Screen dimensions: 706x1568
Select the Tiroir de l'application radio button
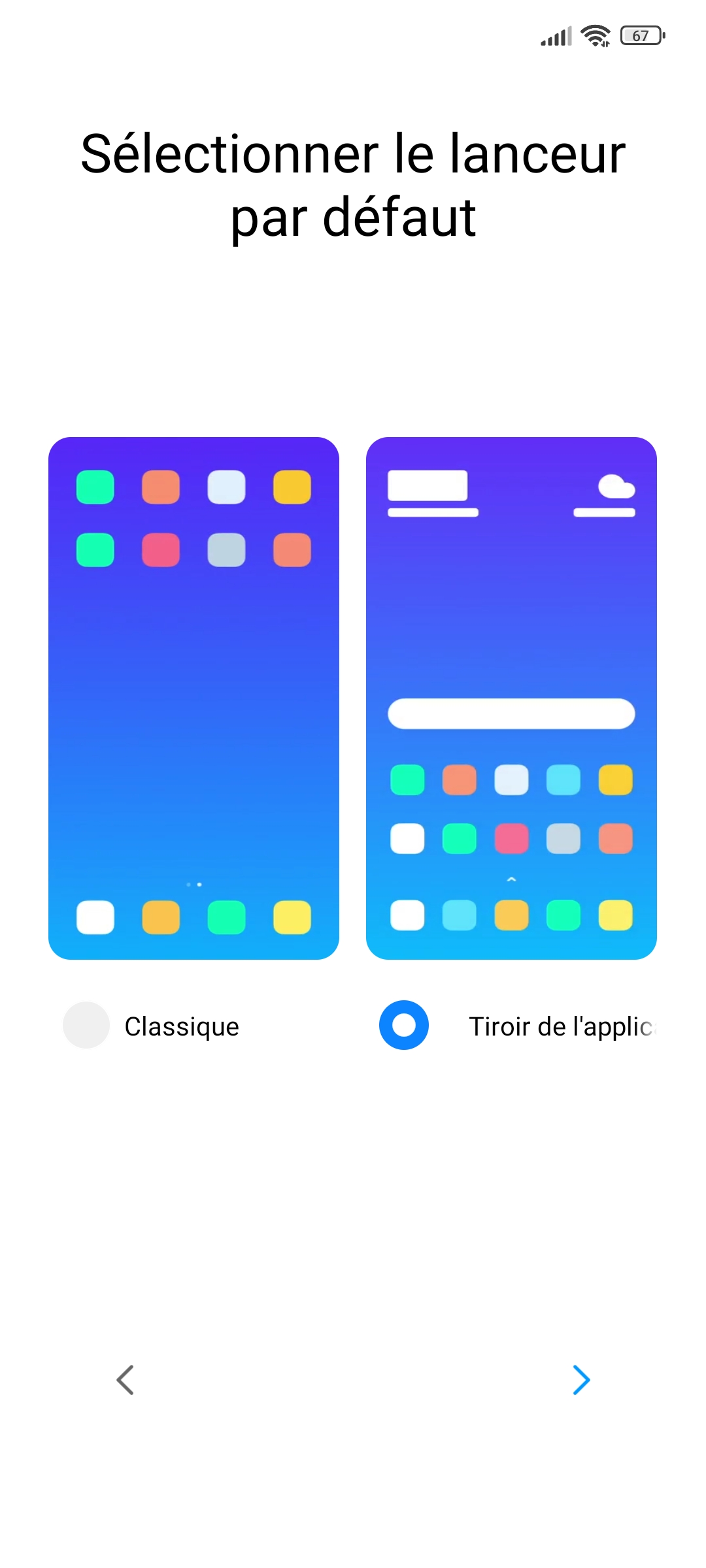tap(404, 1025)
